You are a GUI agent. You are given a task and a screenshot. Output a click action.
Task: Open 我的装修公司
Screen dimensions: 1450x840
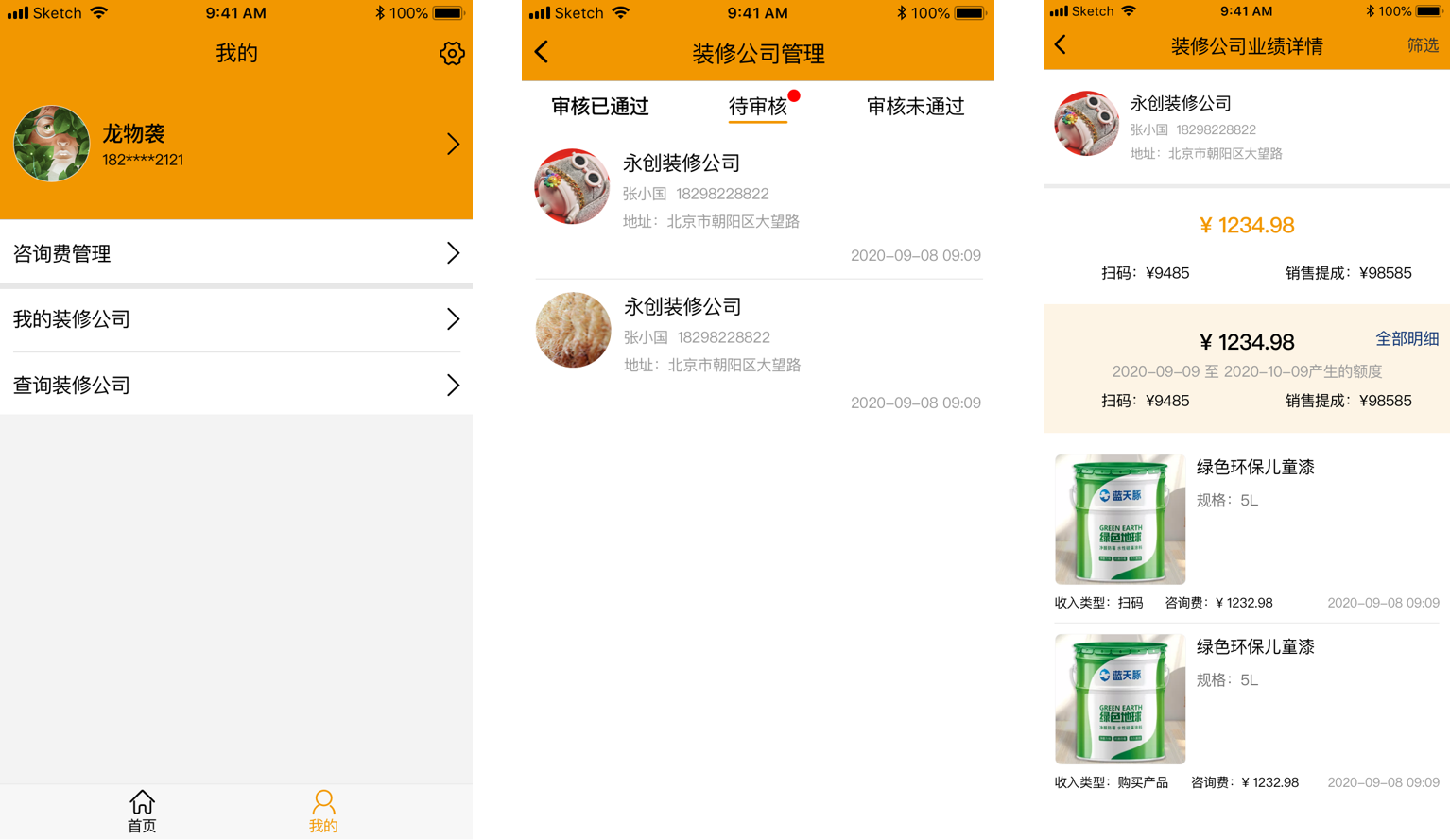[x=236, y=319]
